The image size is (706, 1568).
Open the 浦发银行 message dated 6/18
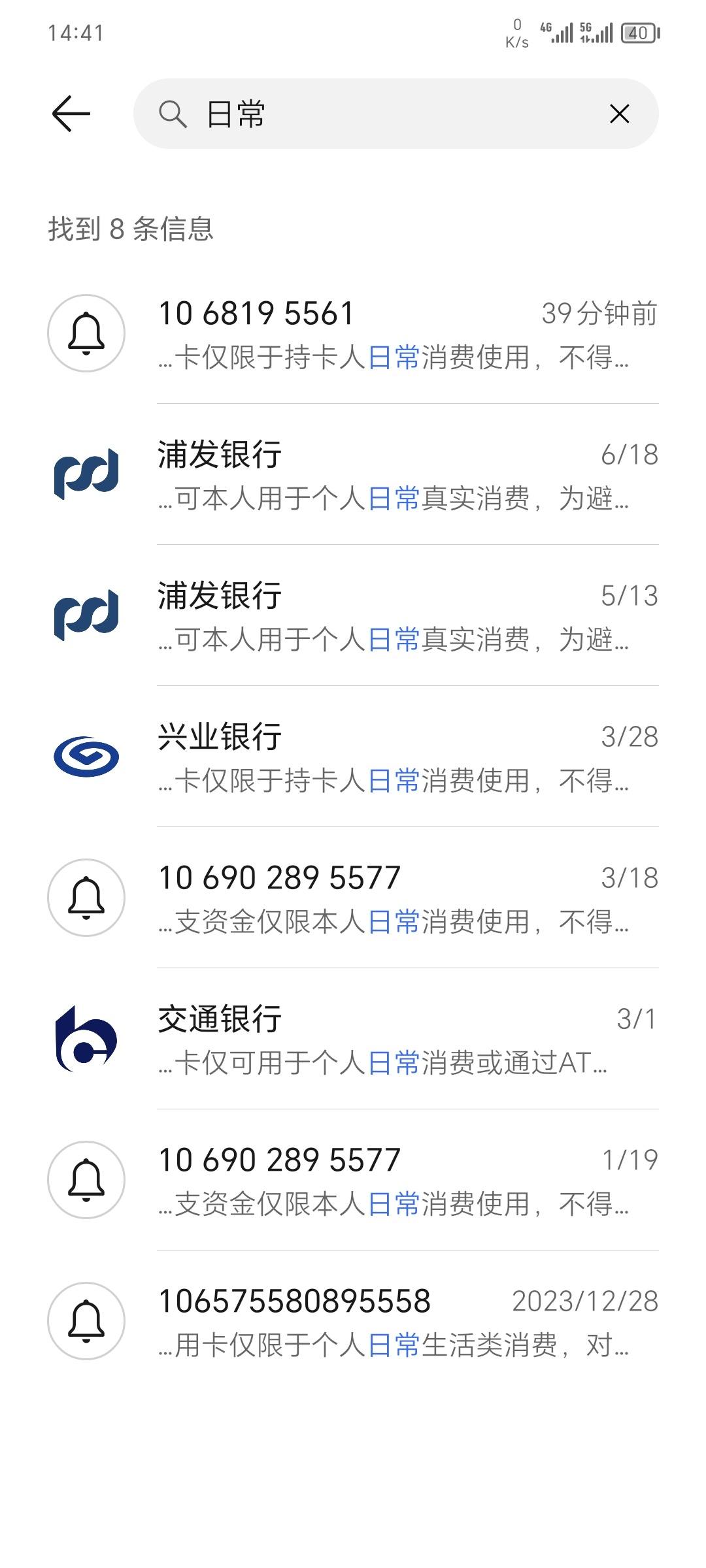pos(353,474)
